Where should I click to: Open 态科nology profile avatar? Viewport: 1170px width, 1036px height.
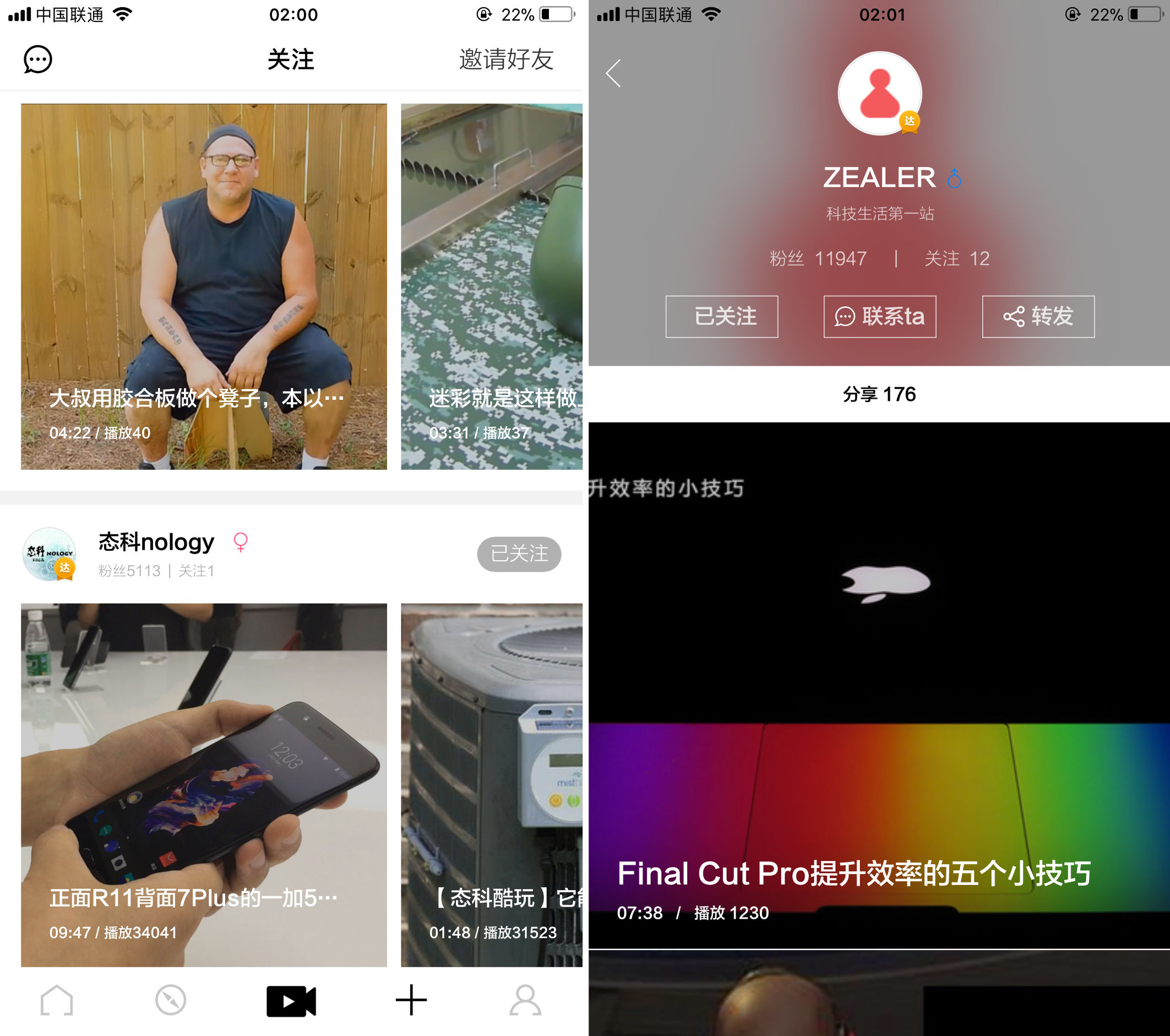[x=49, y=555]
